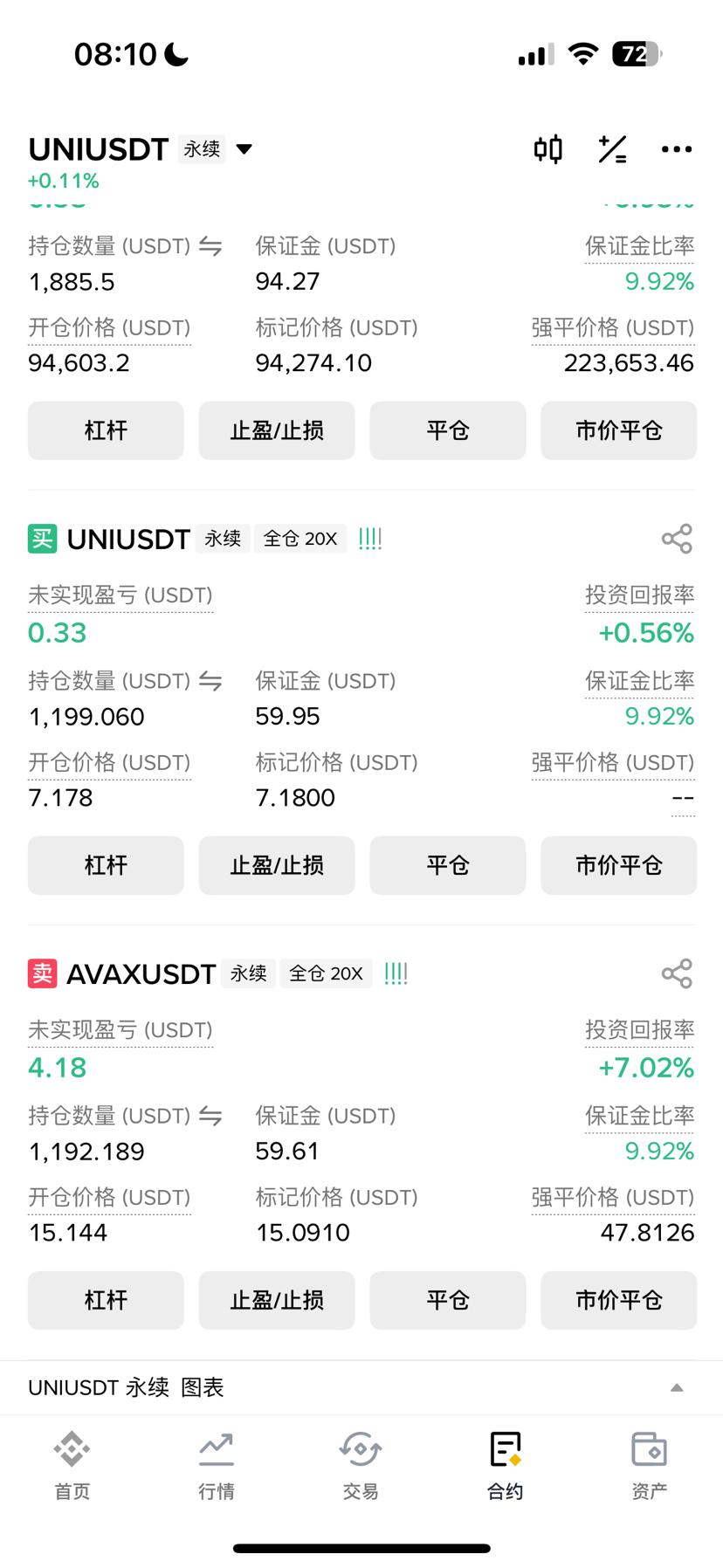
Task: Open the UNIUSDT trading pair dropdown
Action: click(x=244, y=149)
